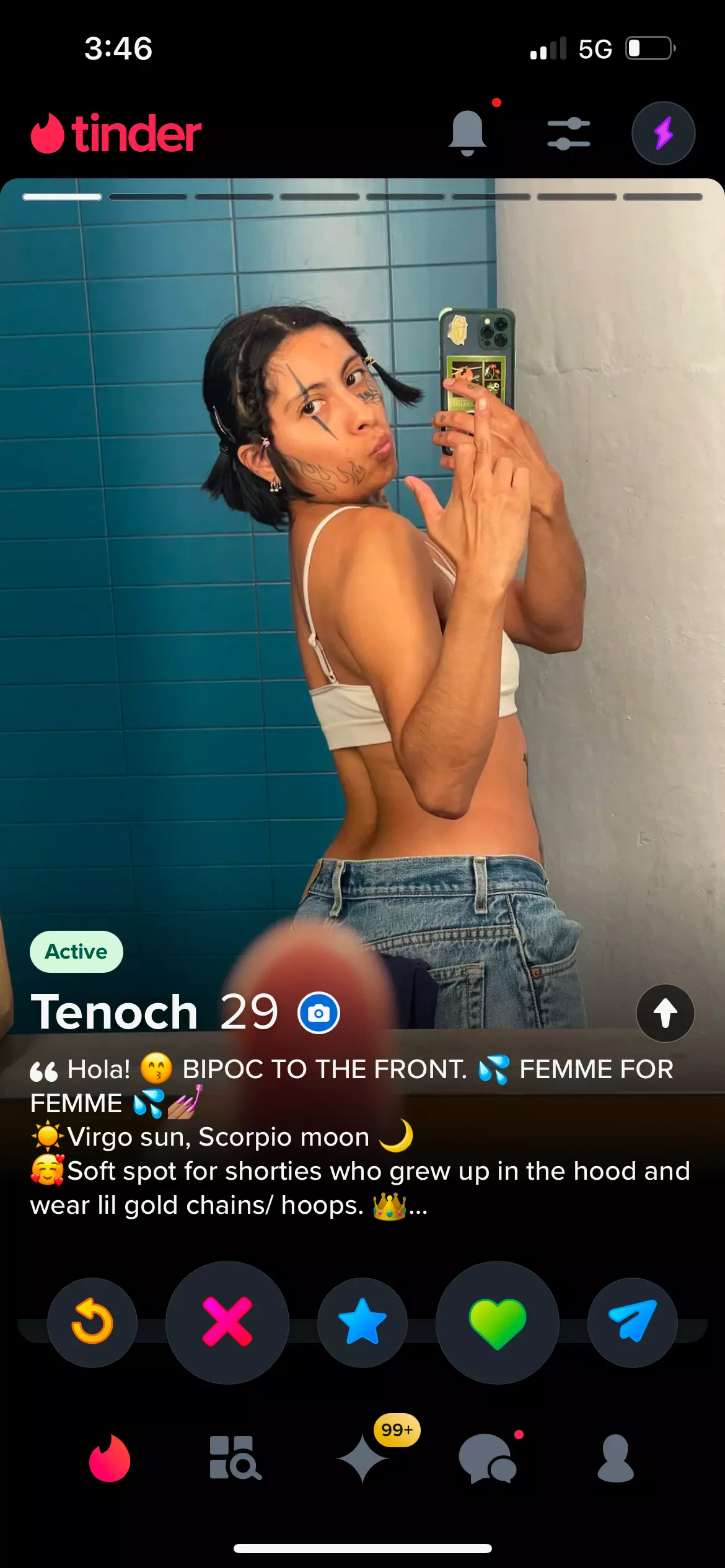Open discovery filter settings
The height and width of the screenshot is (1568, 725).
568,133
